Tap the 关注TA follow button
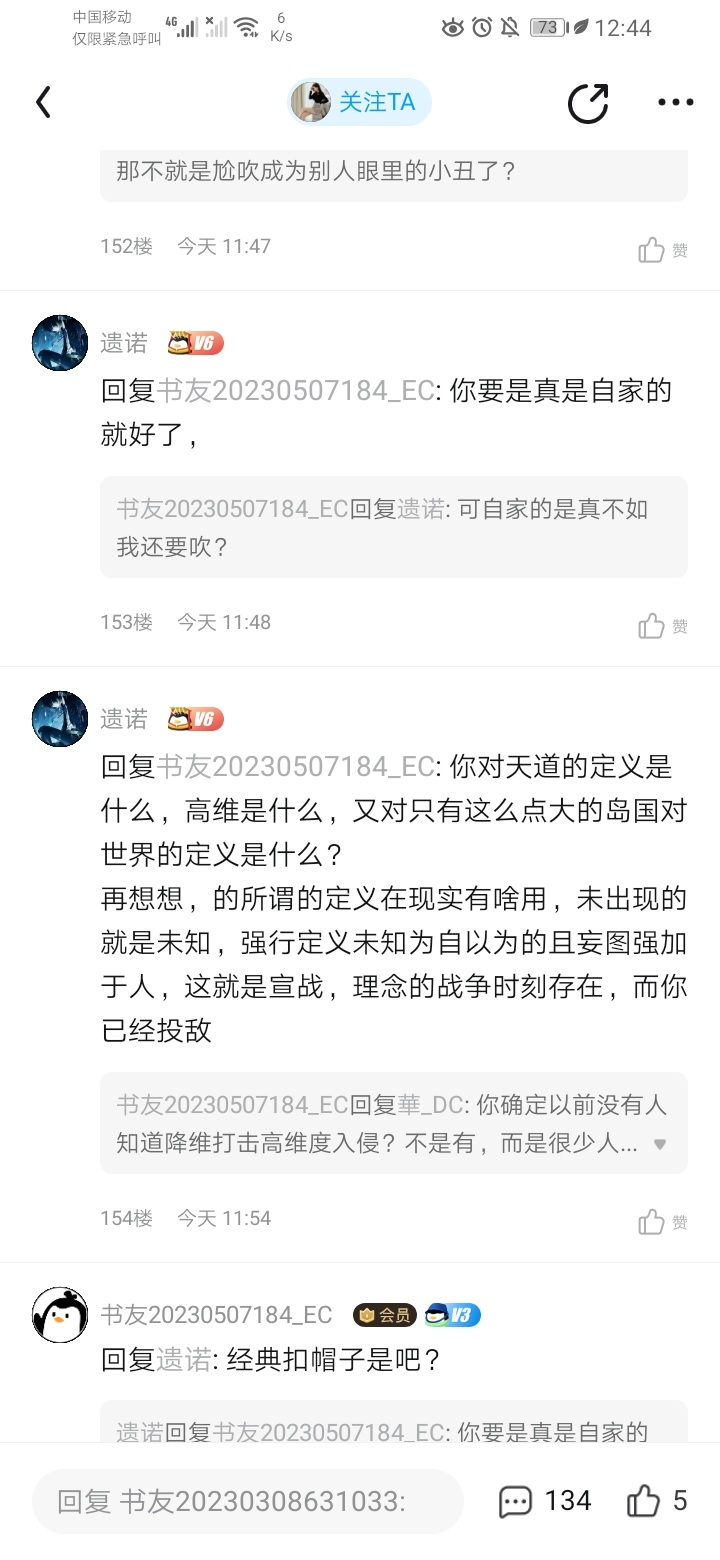This screenshot has width=720, height=1560. click(x=360, y=102)
